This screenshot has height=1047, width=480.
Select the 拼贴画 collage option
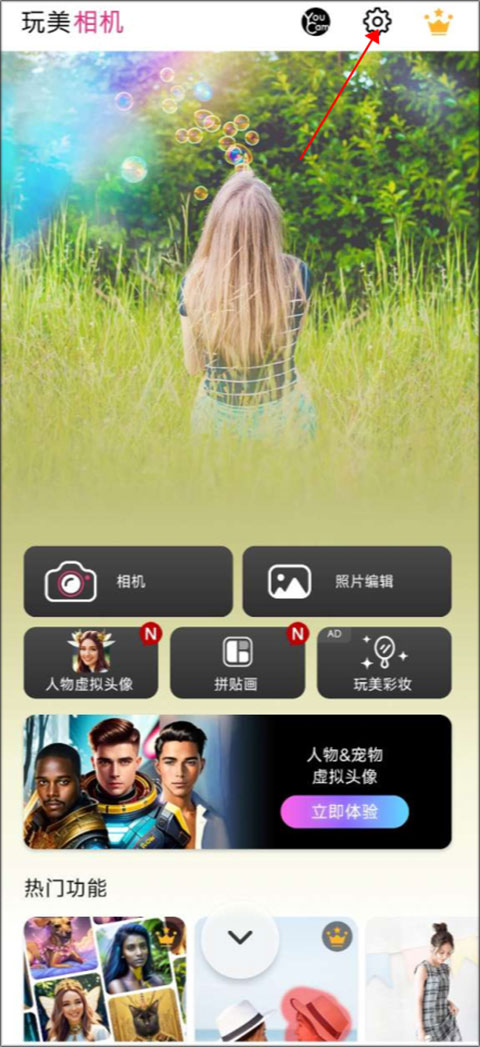point(238,662)
